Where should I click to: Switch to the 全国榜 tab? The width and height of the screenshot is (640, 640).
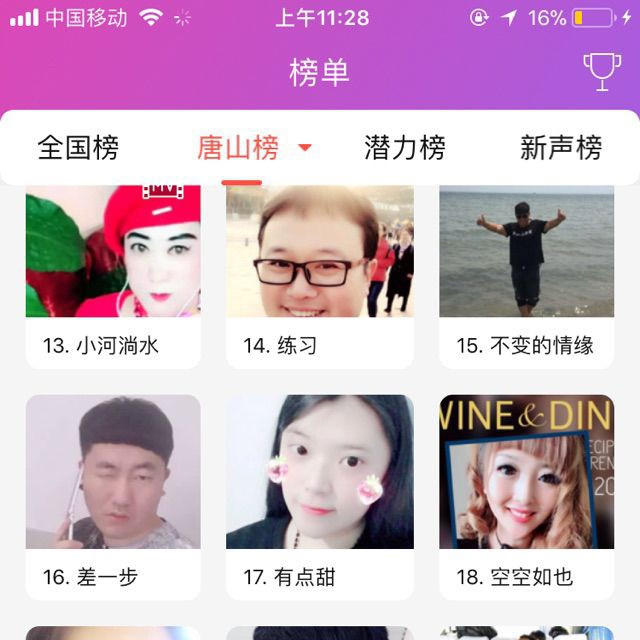coord(78,148)
